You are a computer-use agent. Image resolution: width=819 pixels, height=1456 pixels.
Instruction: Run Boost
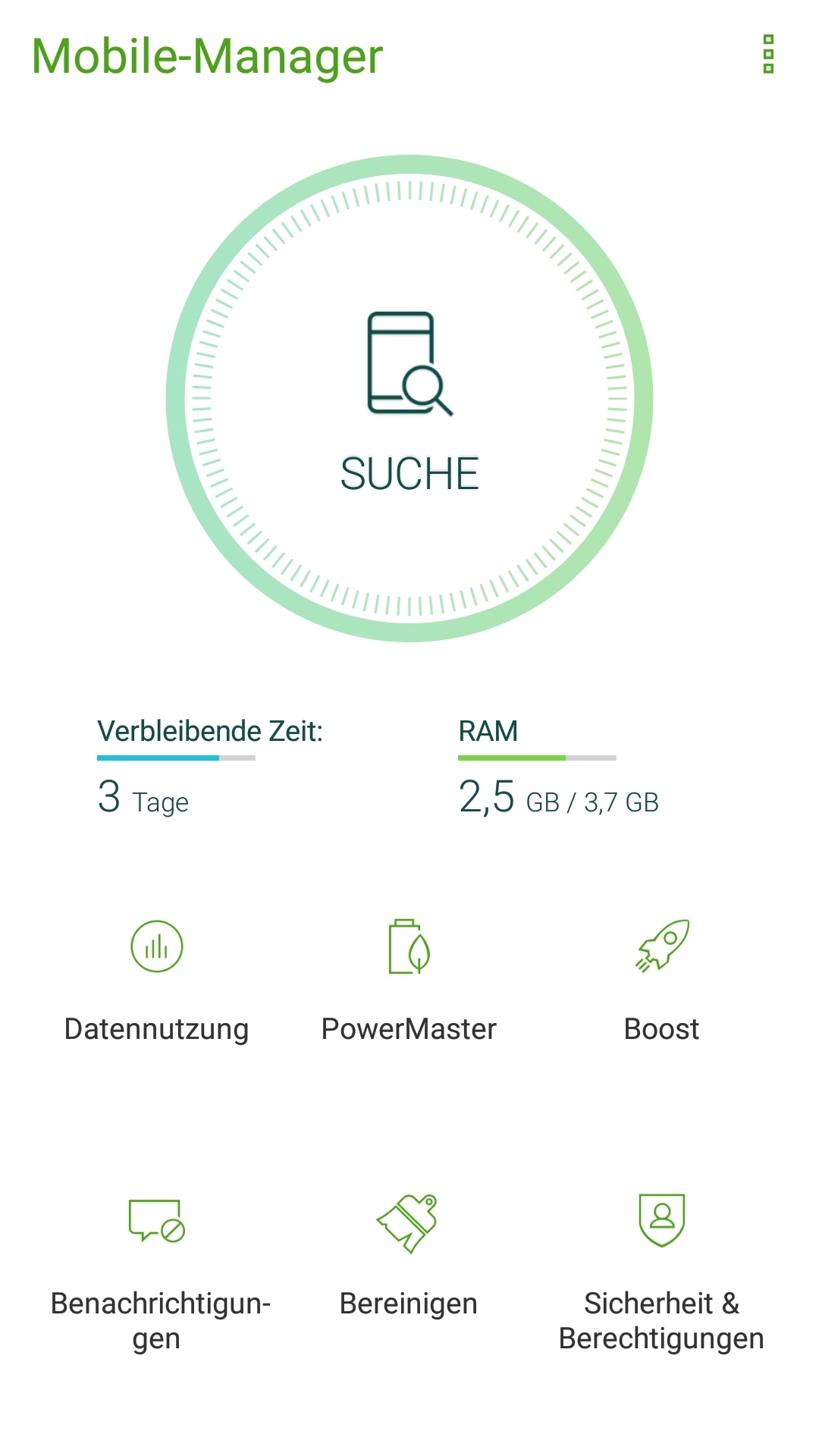coord(661,980)
